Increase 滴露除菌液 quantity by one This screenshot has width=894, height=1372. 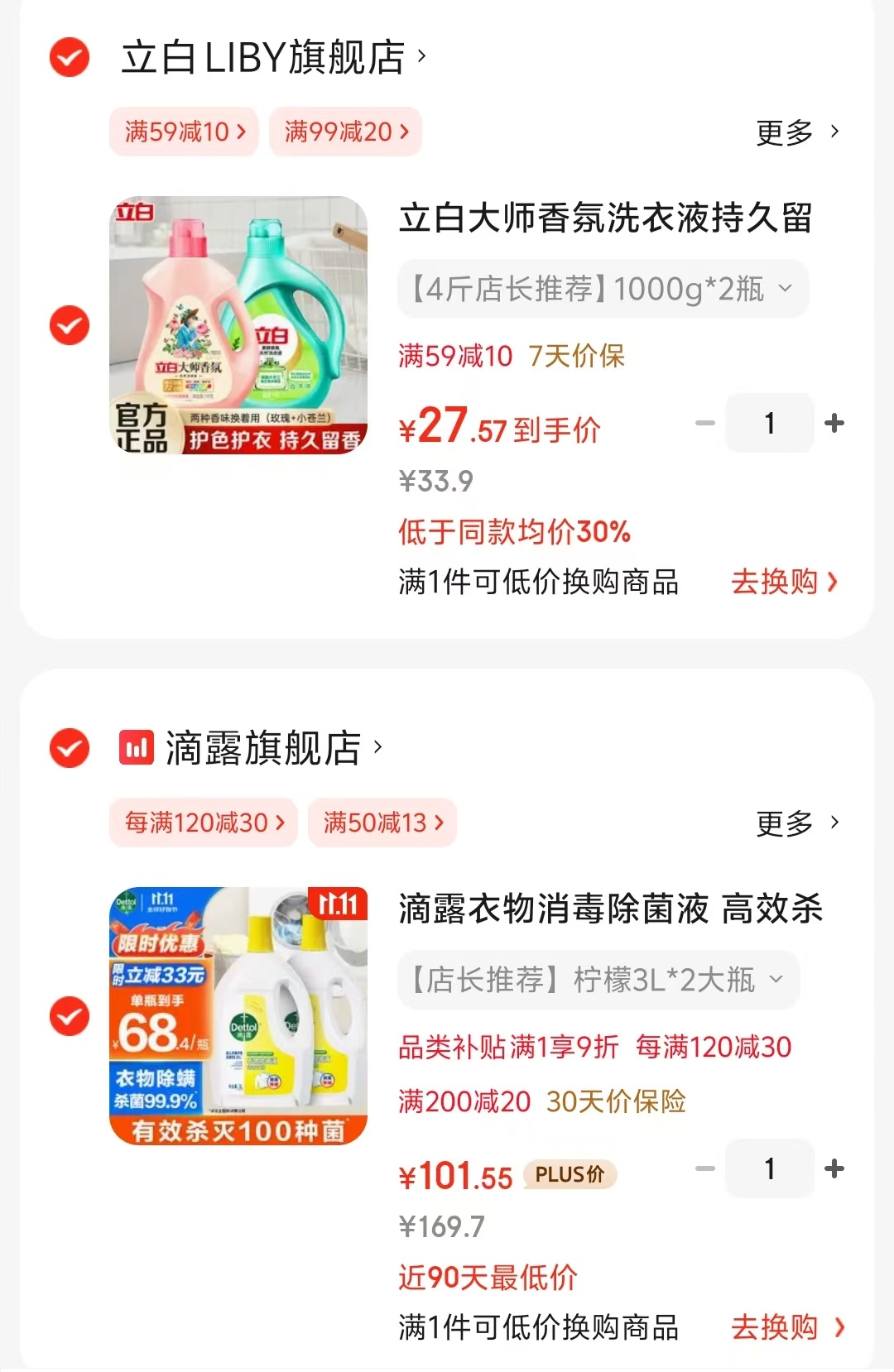(x=834, y=1168)
